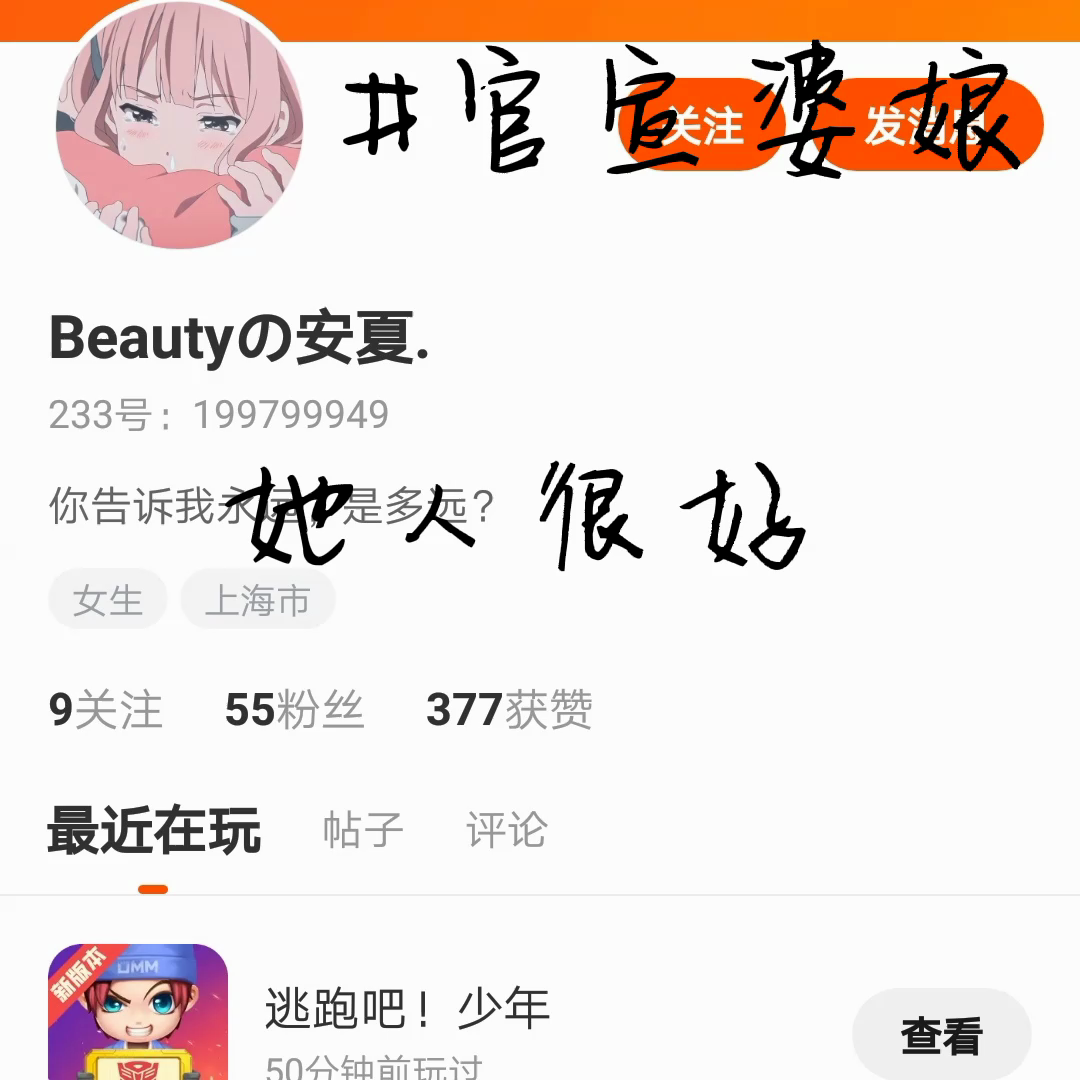Viewport: 1080px width, 1080px height.
Task: Switch to the 帖子 tab
Action: click(x=363, y=831)
